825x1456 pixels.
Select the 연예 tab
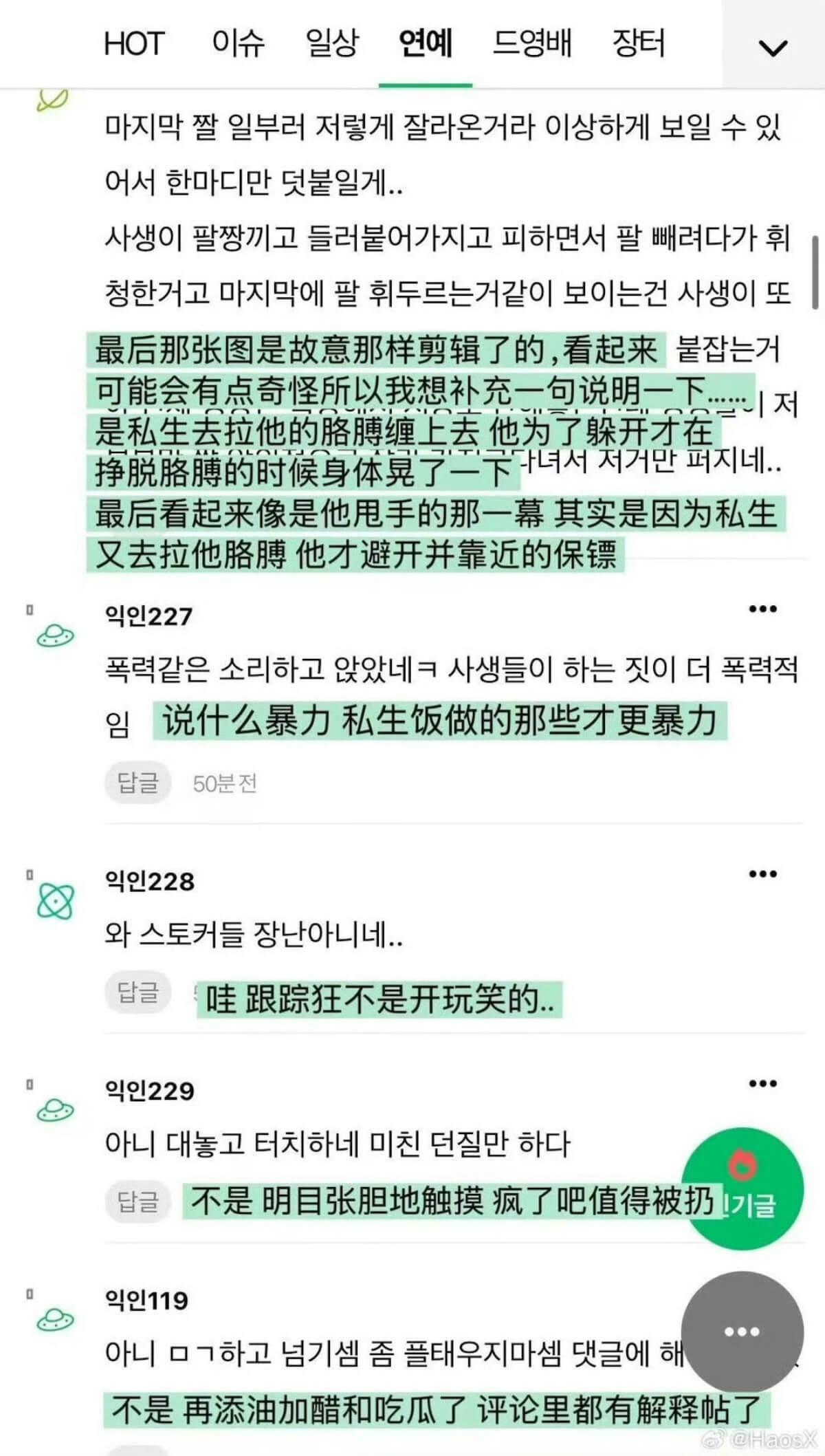(x=426, y=43)
